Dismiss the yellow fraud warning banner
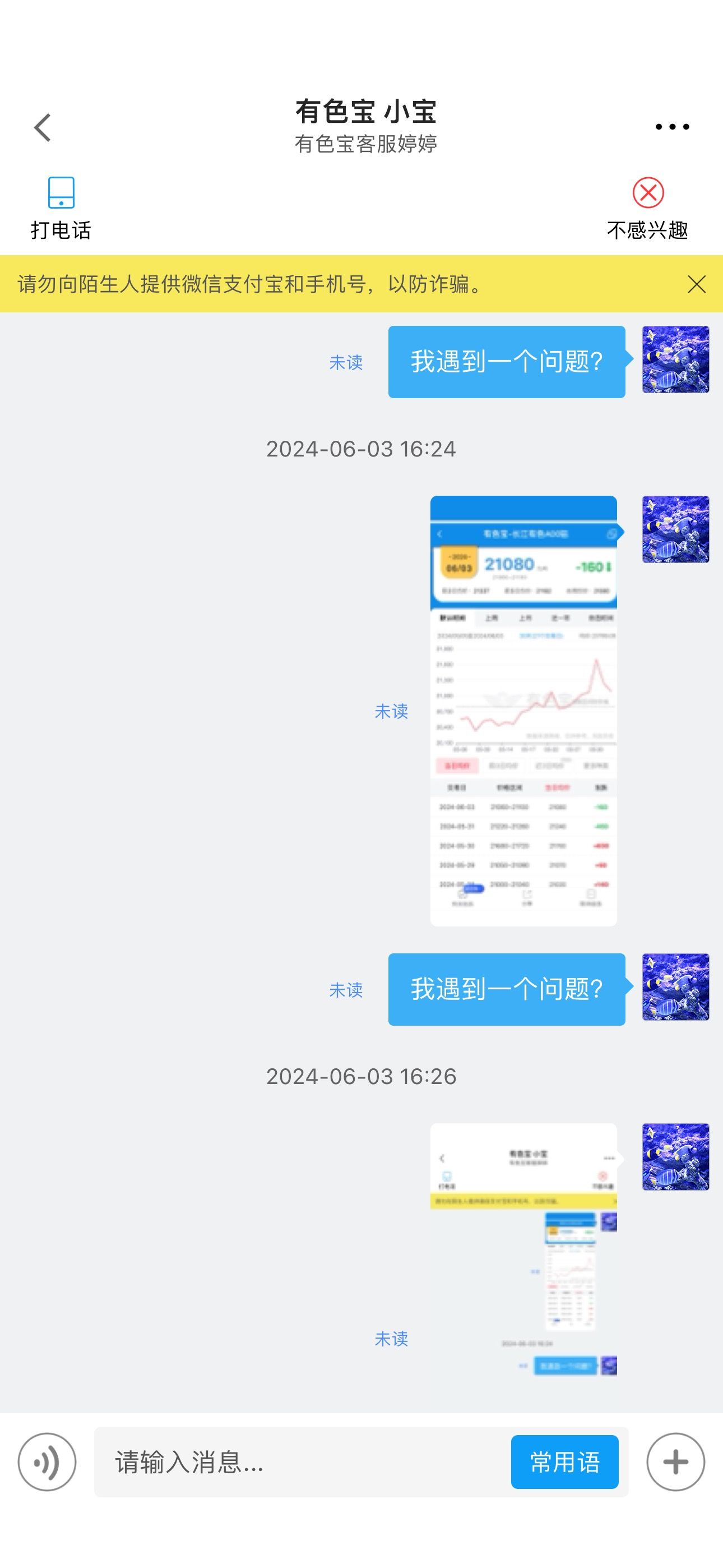Screen dimensions: 723x1568 (x=697, y=284)
